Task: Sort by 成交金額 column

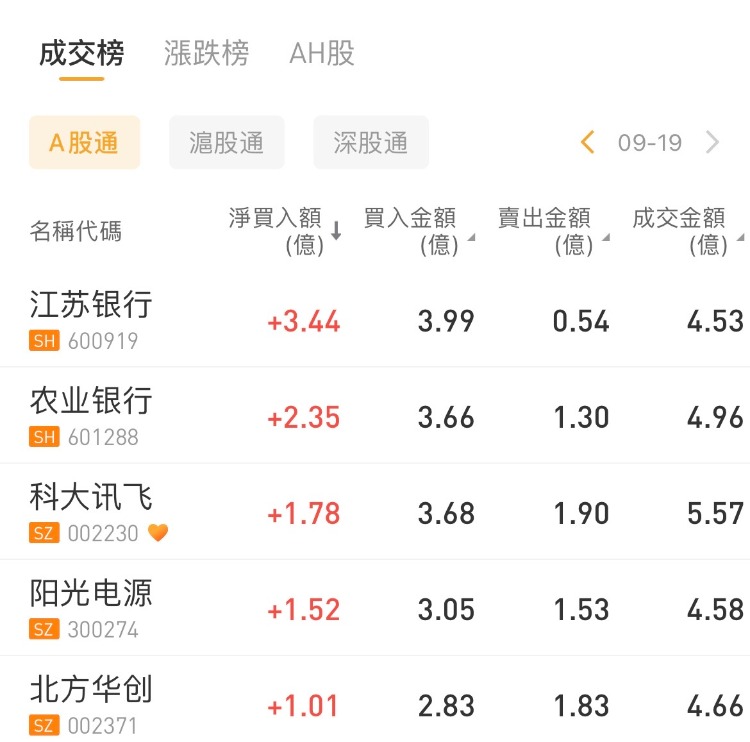Action: pos(687,231)
